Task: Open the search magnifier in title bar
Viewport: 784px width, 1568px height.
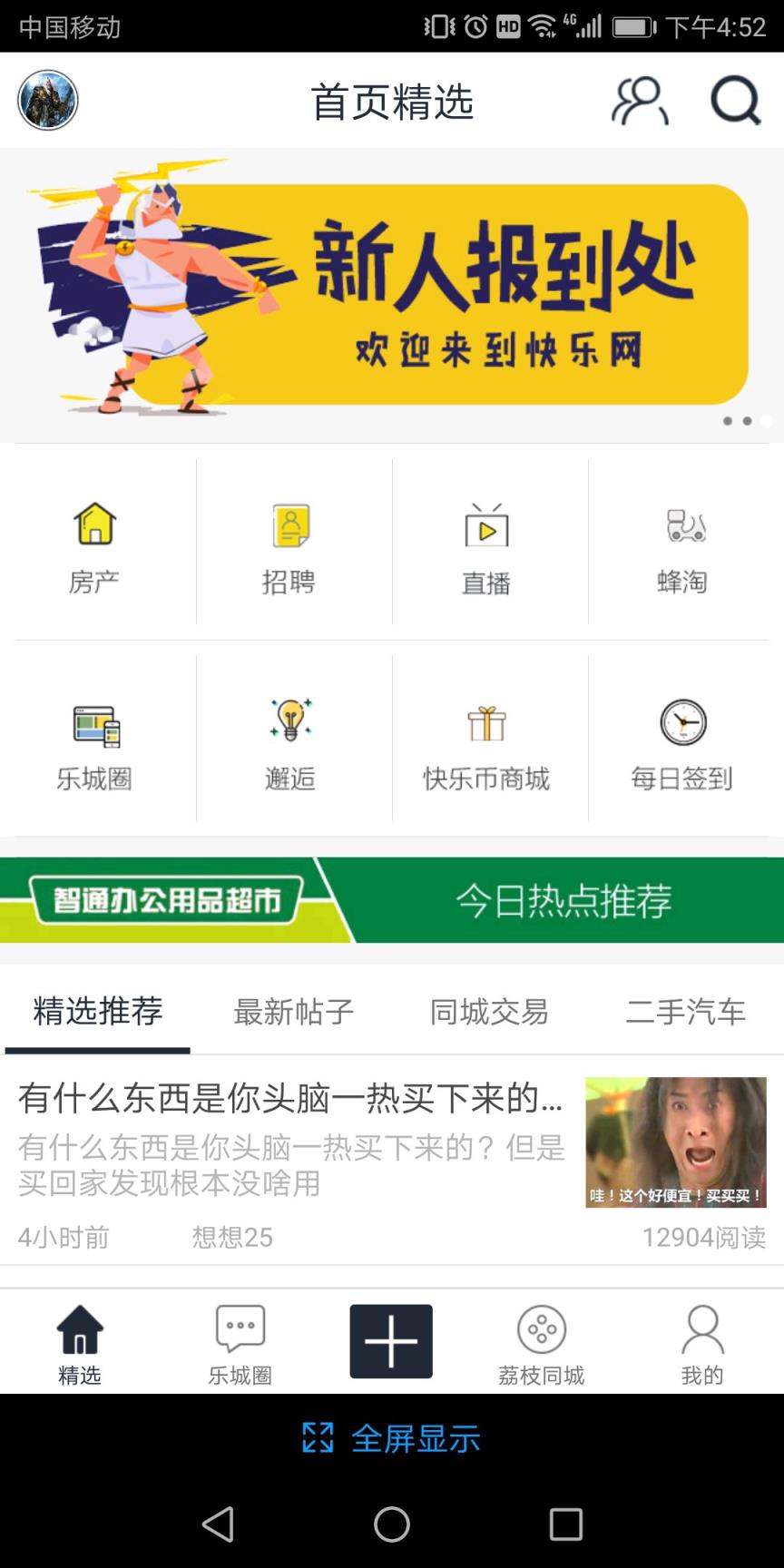Action: coord(737,102)
